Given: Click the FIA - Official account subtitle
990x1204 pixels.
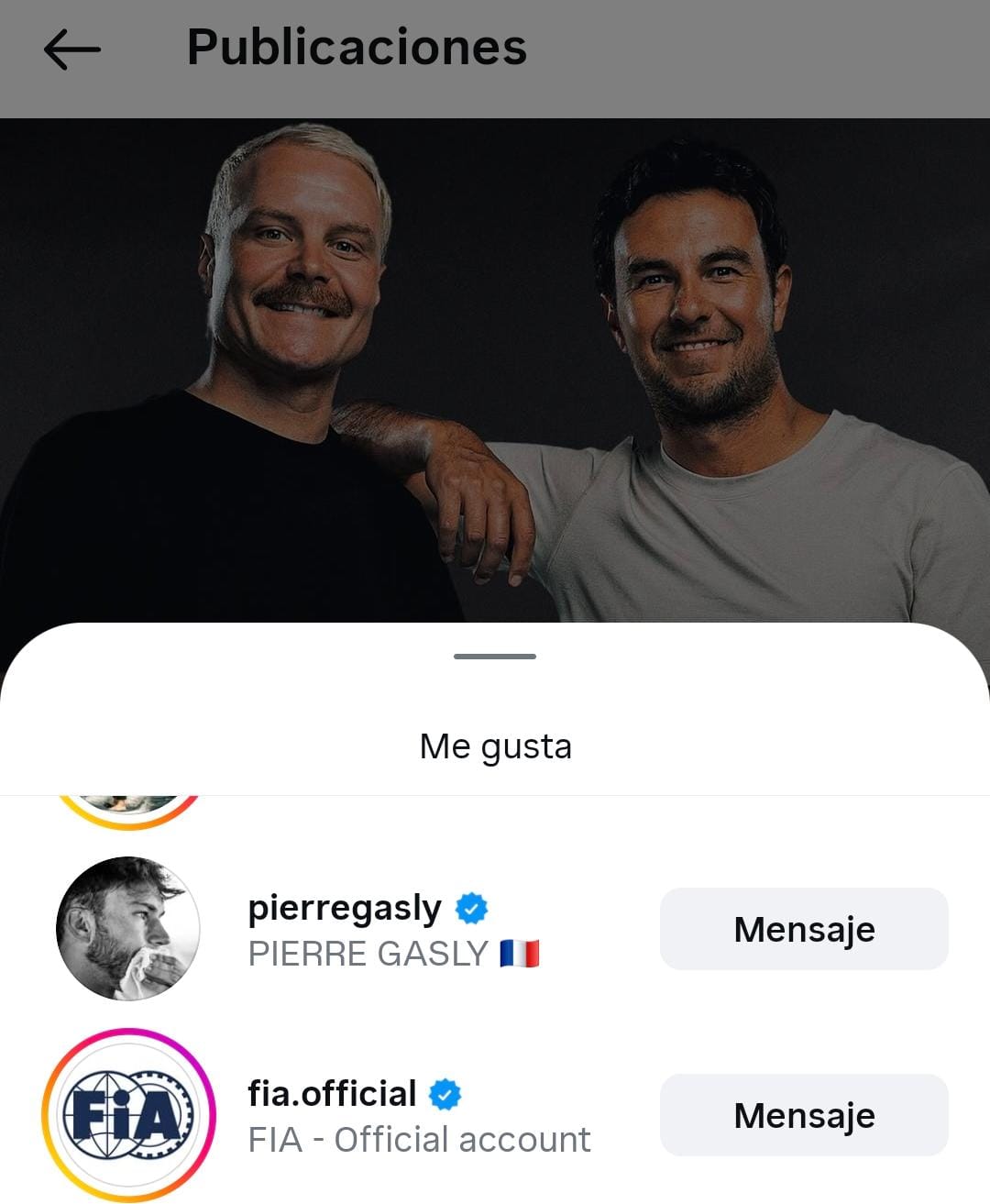Looking at the screenshot, I should [x=420, y=1139].
